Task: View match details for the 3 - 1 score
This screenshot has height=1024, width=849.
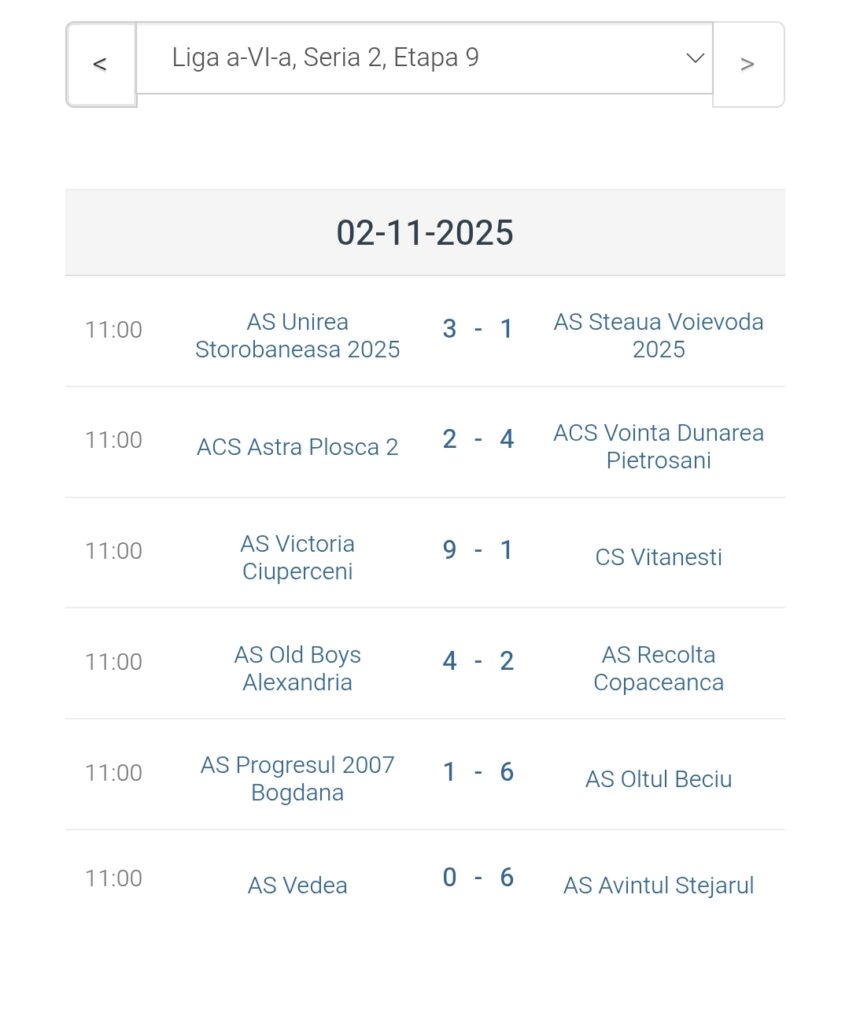Action: 478,329
